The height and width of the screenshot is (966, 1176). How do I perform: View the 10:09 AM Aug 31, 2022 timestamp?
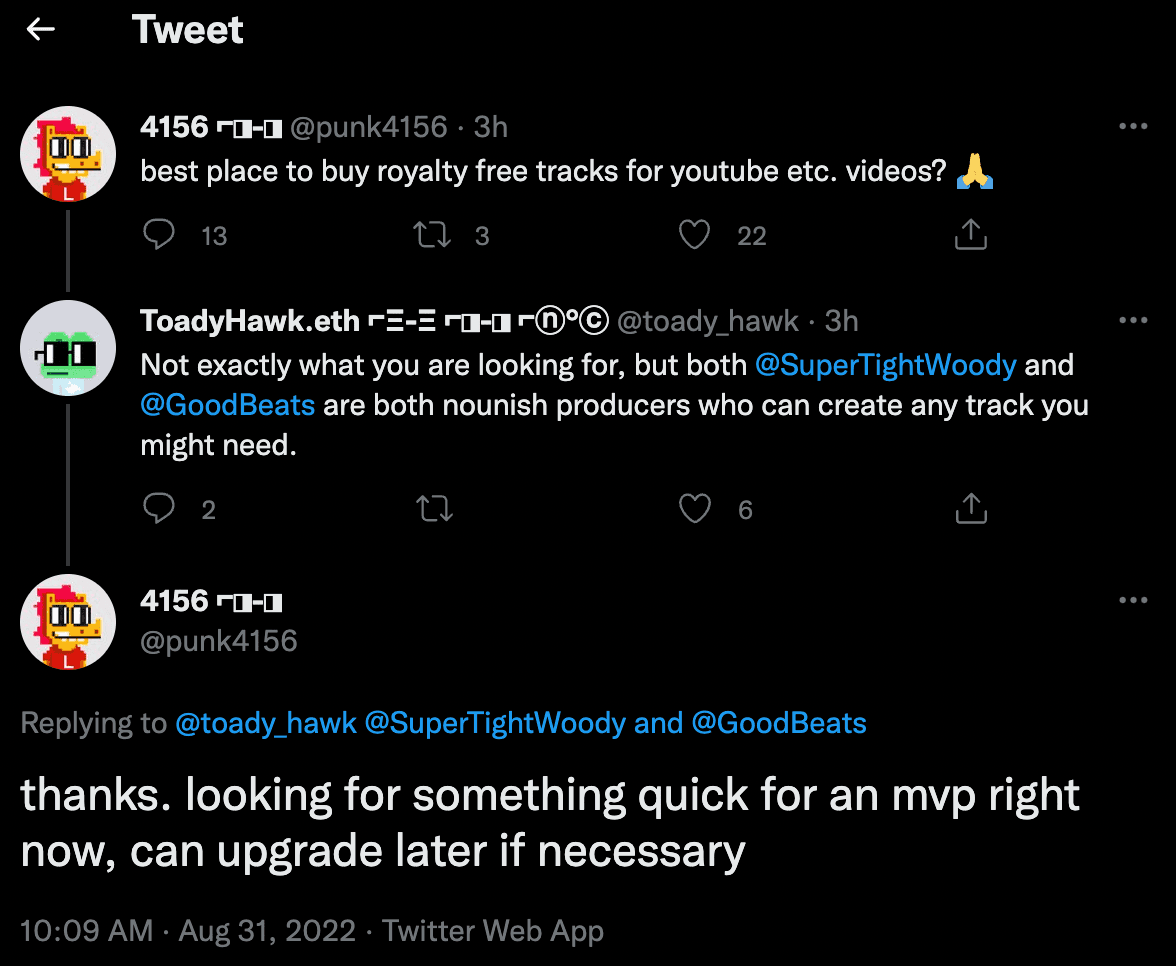pos(188,932)
